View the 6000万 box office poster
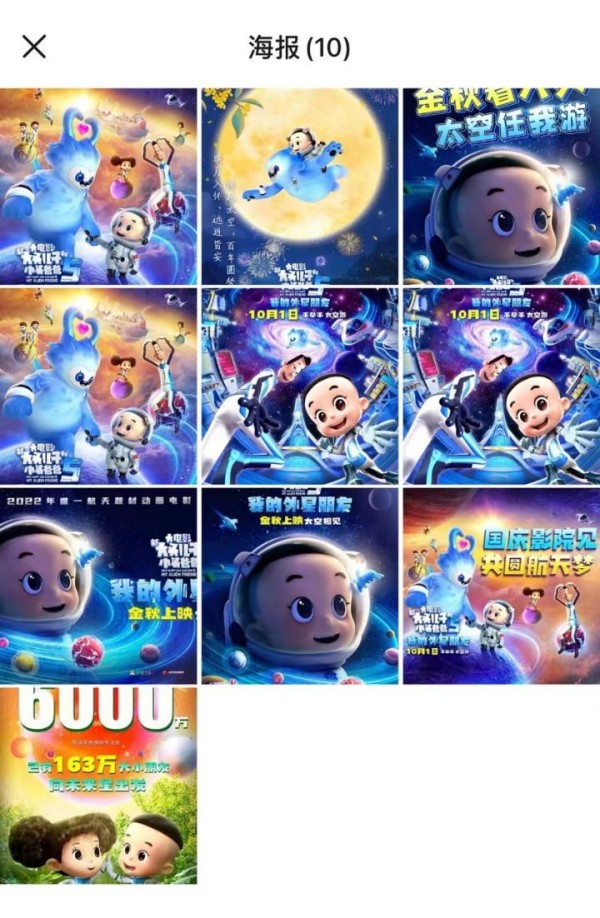 [98, 786]
